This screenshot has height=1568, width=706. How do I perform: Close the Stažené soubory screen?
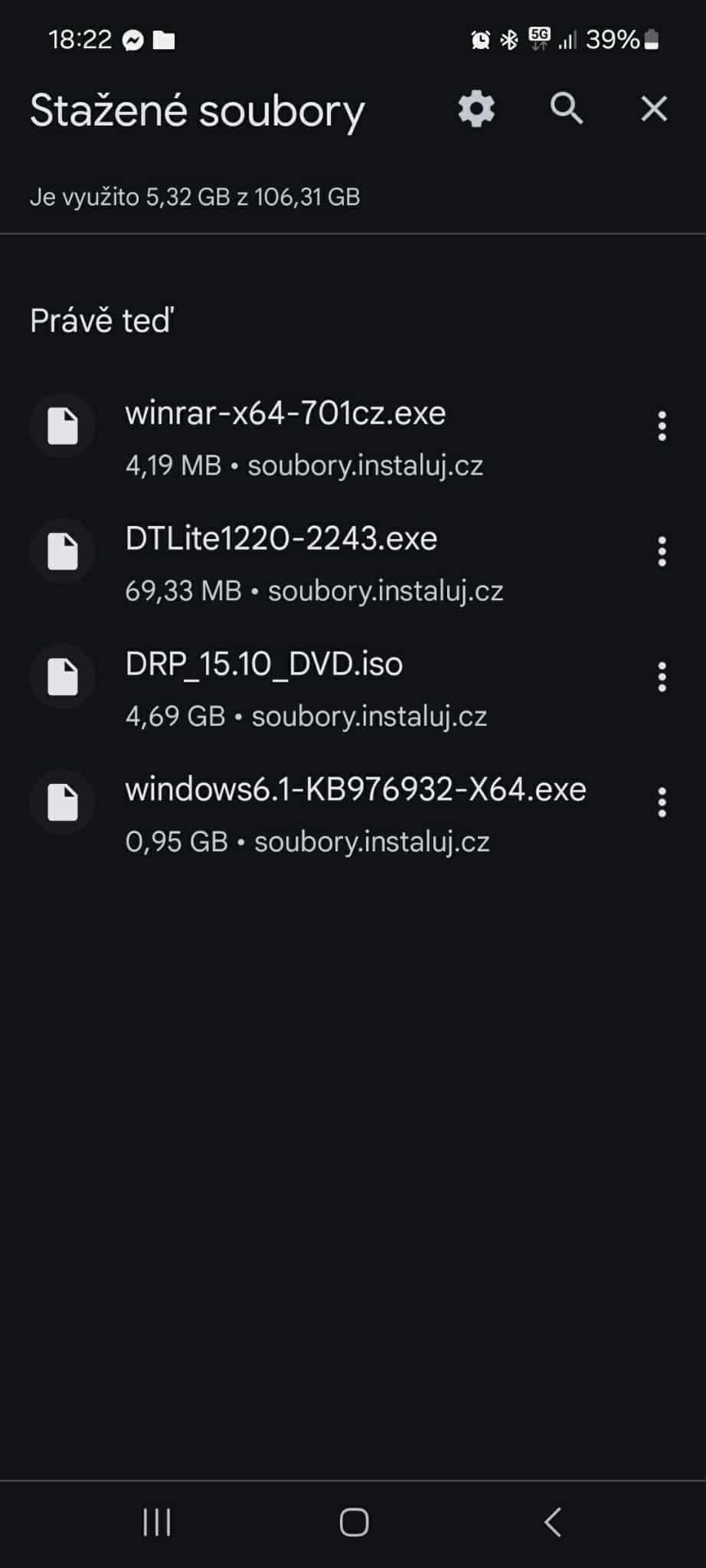(x=654, y=109)
